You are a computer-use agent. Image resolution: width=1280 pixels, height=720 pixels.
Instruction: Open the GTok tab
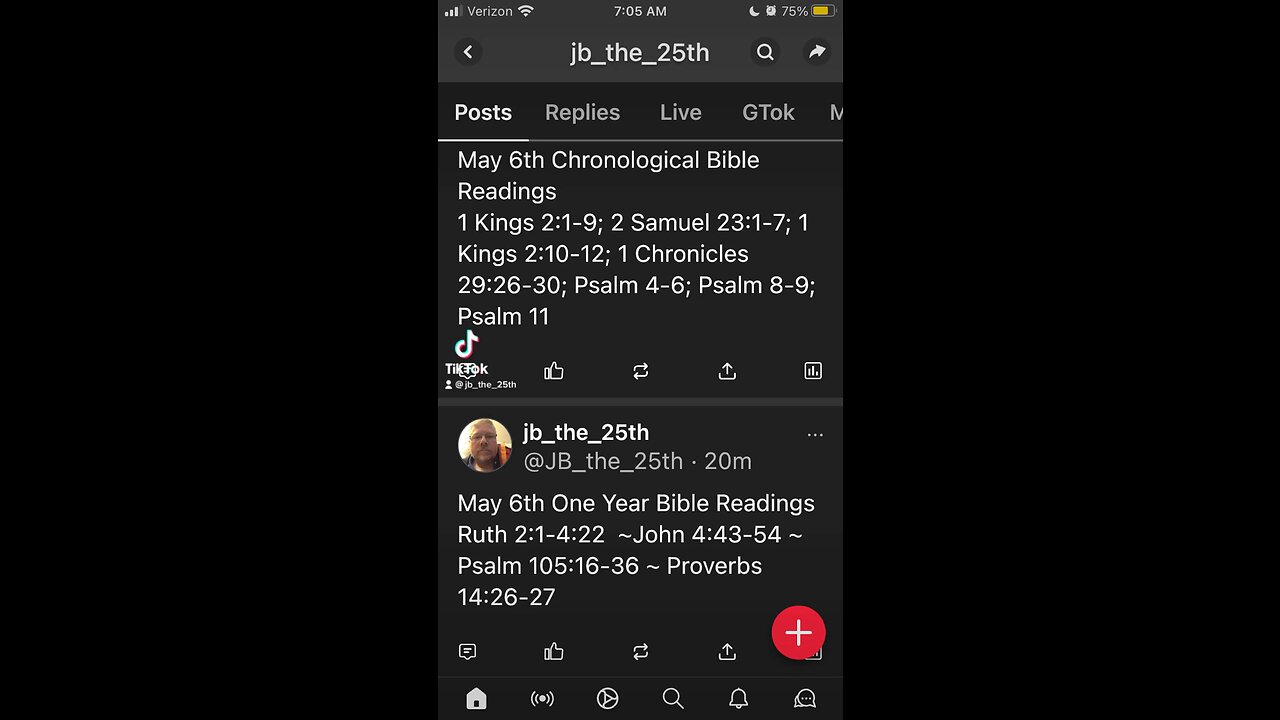point(768,112)
